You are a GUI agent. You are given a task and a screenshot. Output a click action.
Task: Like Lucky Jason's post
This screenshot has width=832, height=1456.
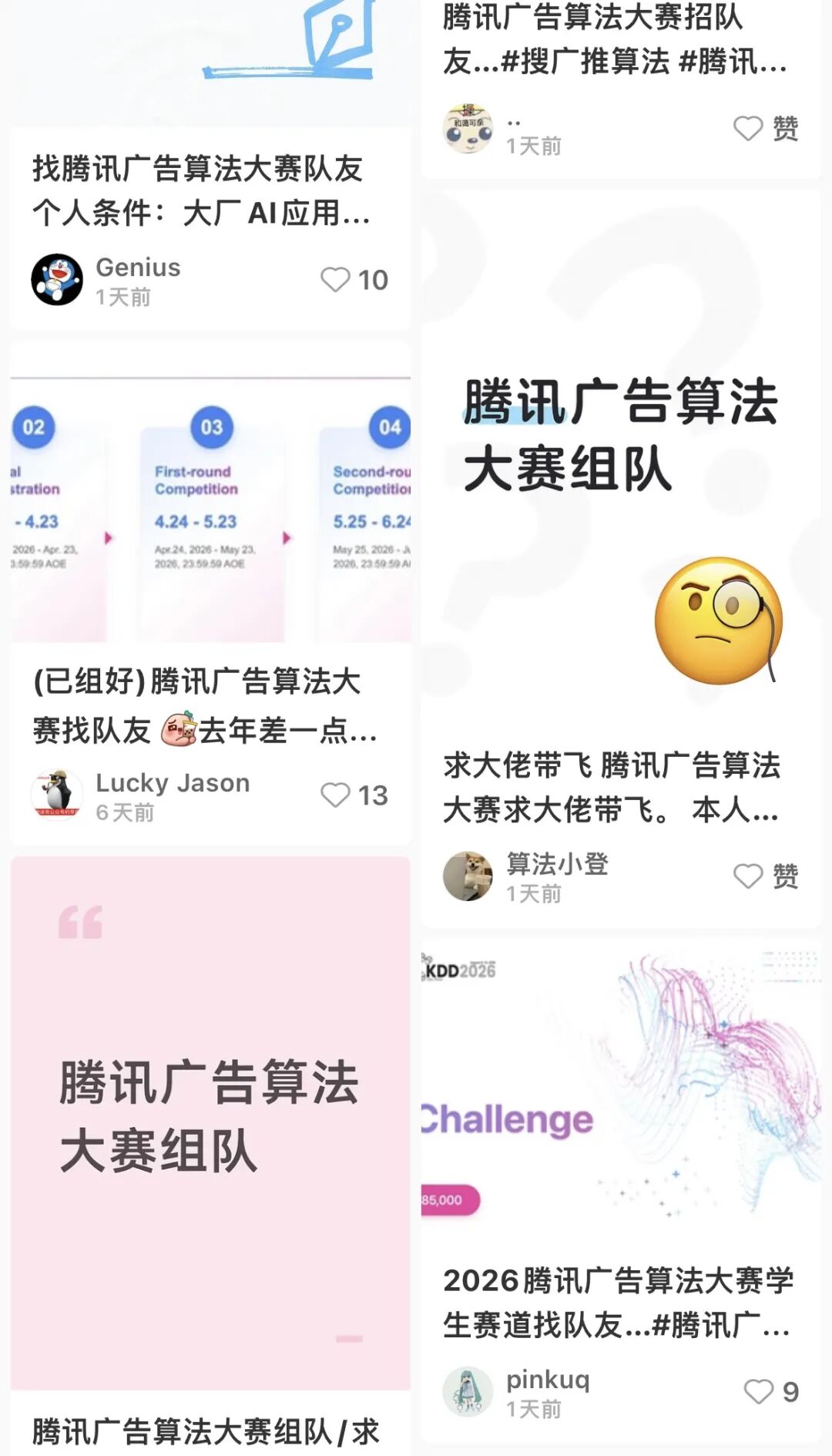click(336, 795)
